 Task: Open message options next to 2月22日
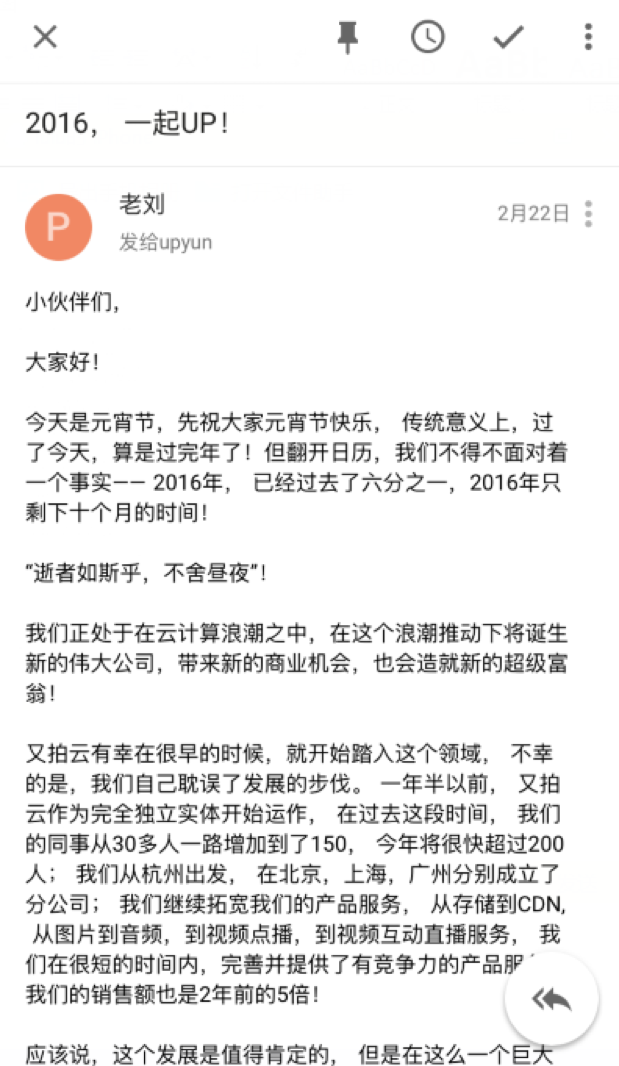click(x=588, y=214)
